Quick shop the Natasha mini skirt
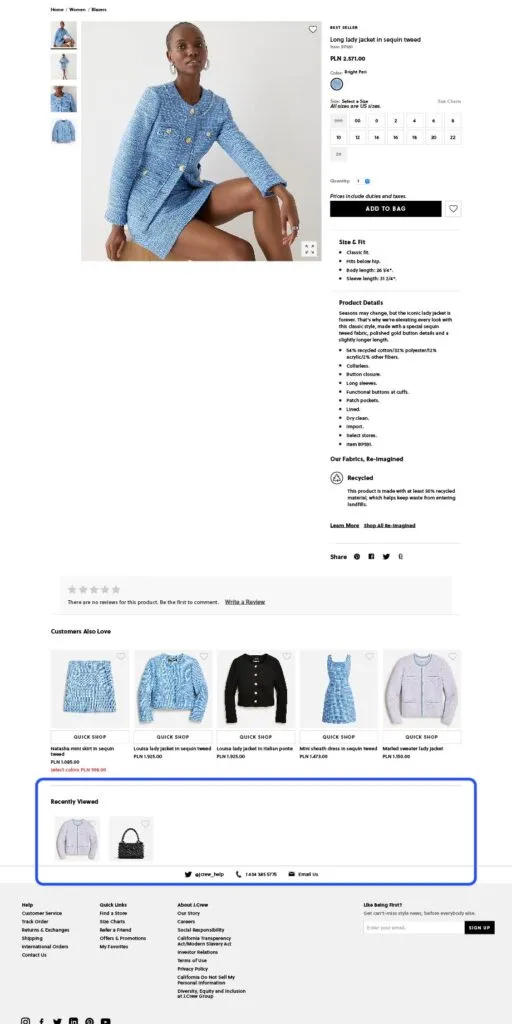The width and height of the screenshot is (512, 1024). [x=90, y=737]
